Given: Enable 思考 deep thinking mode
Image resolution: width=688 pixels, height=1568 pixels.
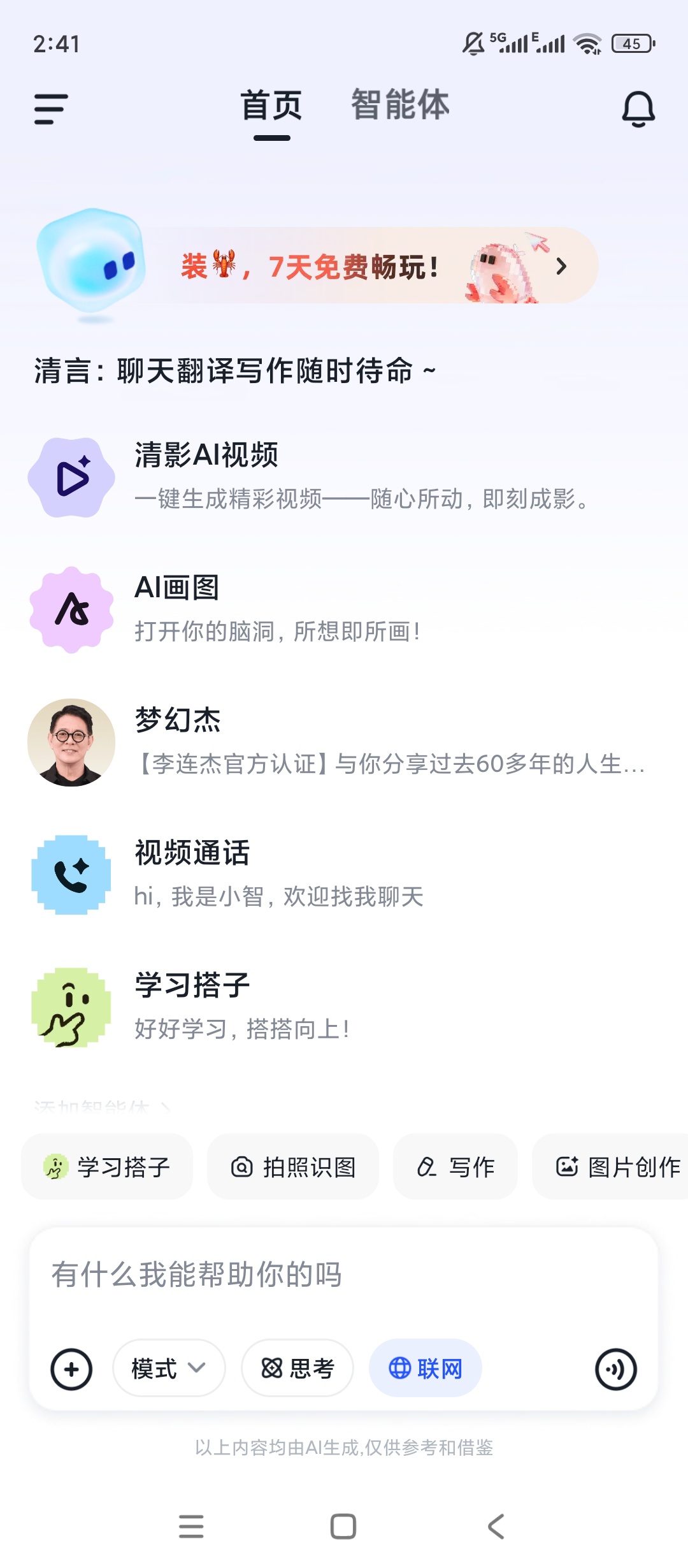Looking at the screenshot, I should click(x=297, y=1368).
